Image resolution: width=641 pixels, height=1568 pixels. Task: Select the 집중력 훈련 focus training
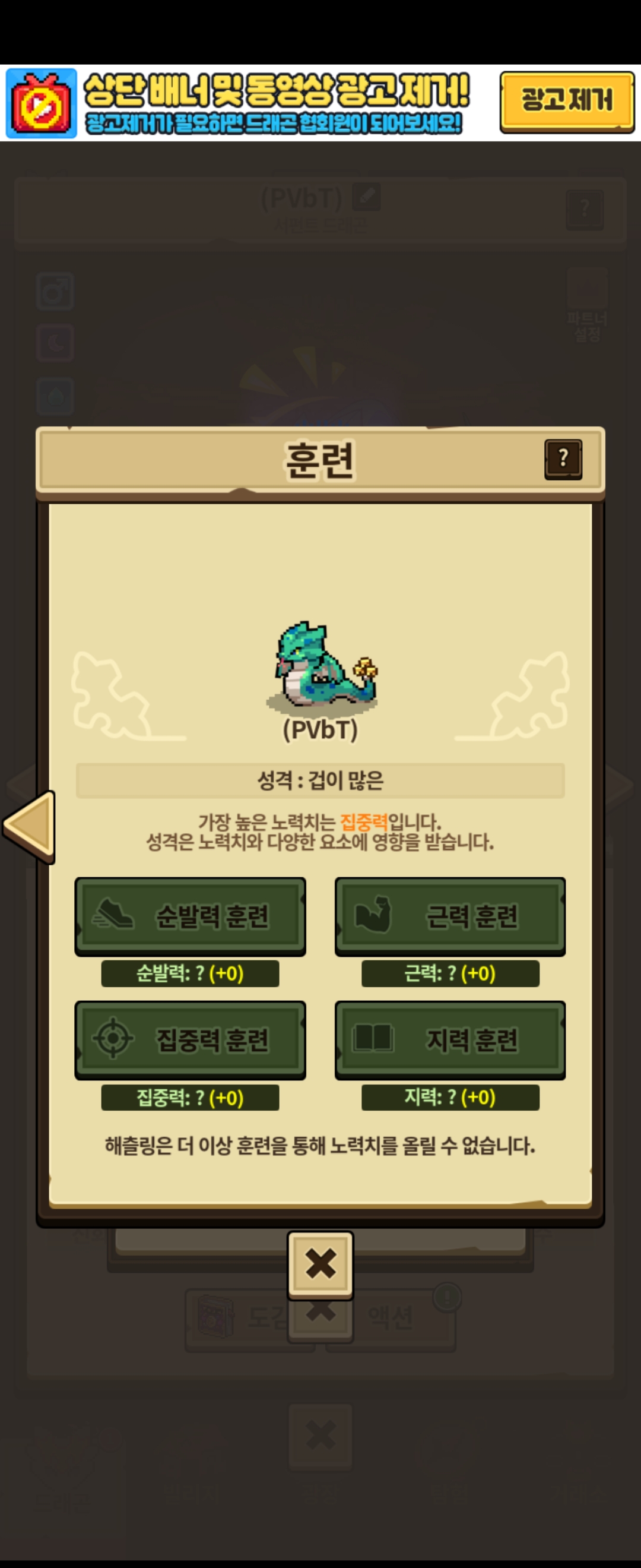click(x=190, y=1039)
